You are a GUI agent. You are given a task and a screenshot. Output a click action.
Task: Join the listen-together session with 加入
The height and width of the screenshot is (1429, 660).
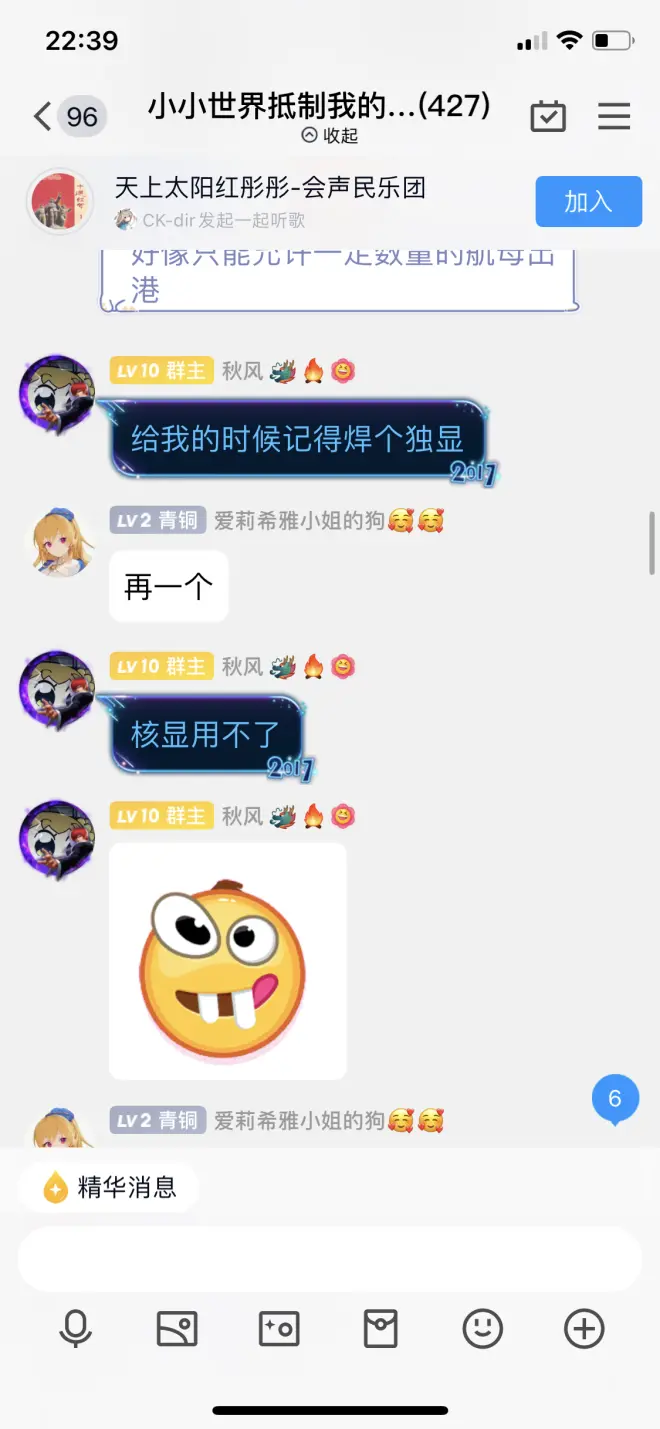pos(587,201)
